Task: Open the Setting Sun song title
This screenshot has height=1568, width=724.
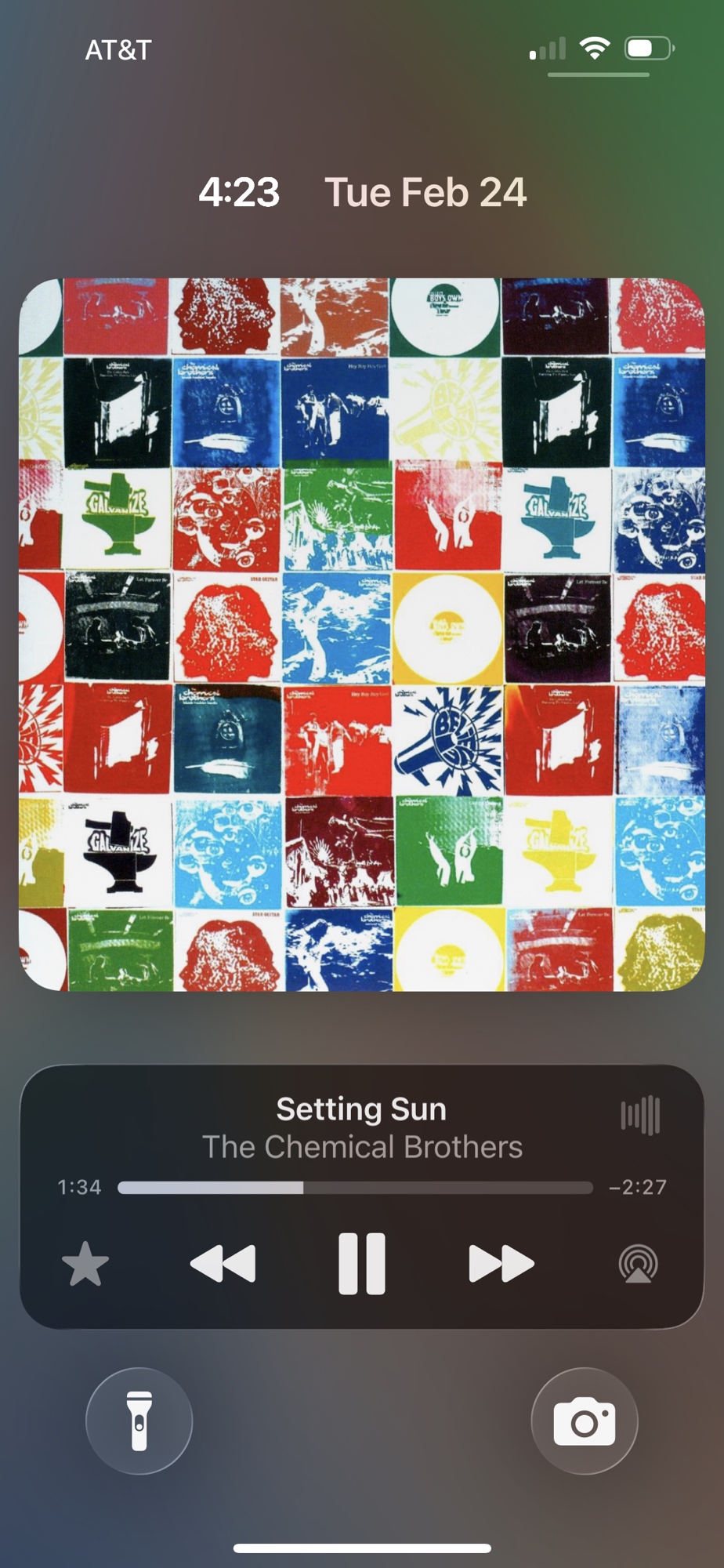Action: (361, 1109)
